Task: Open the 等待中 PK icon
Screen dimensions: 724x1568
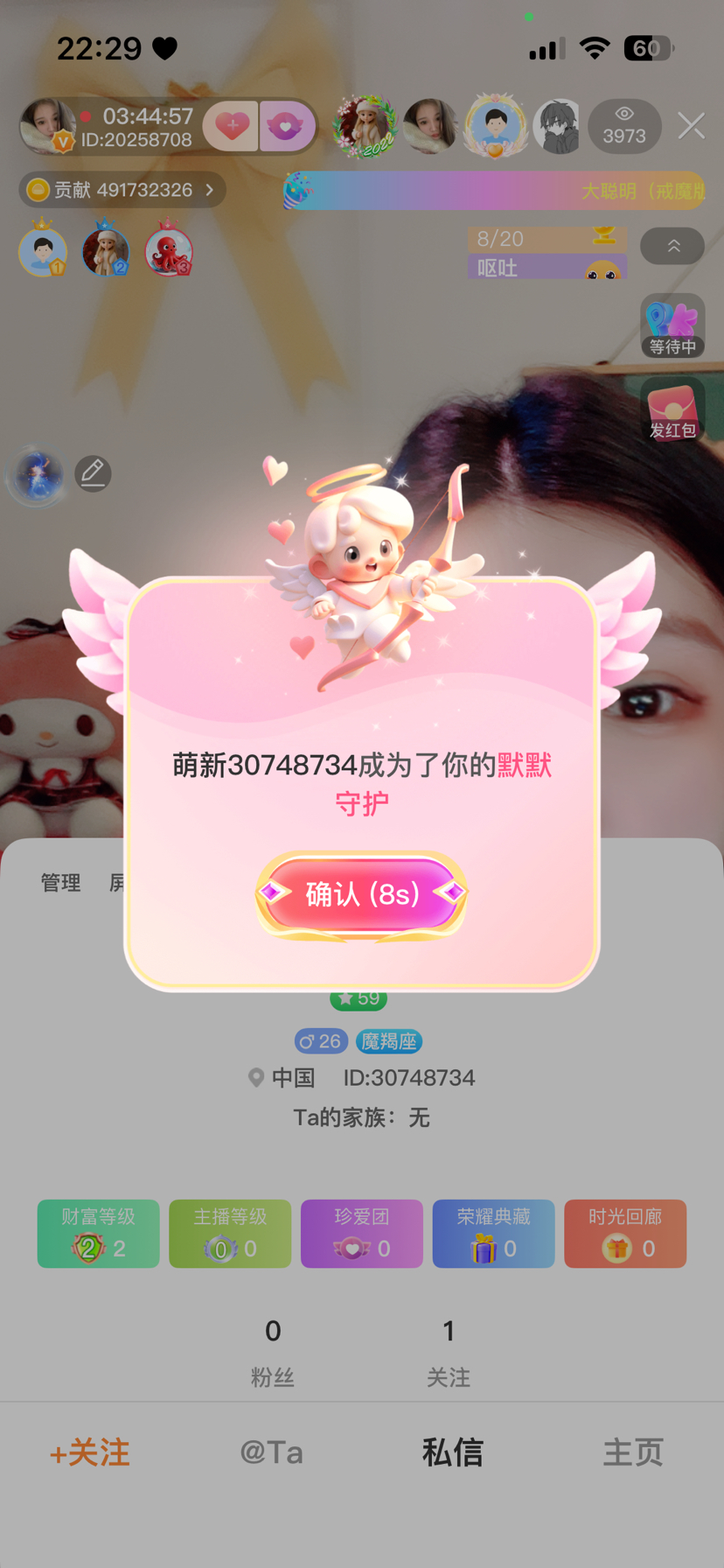Action: pyautogui.click(x=672, y=325)
